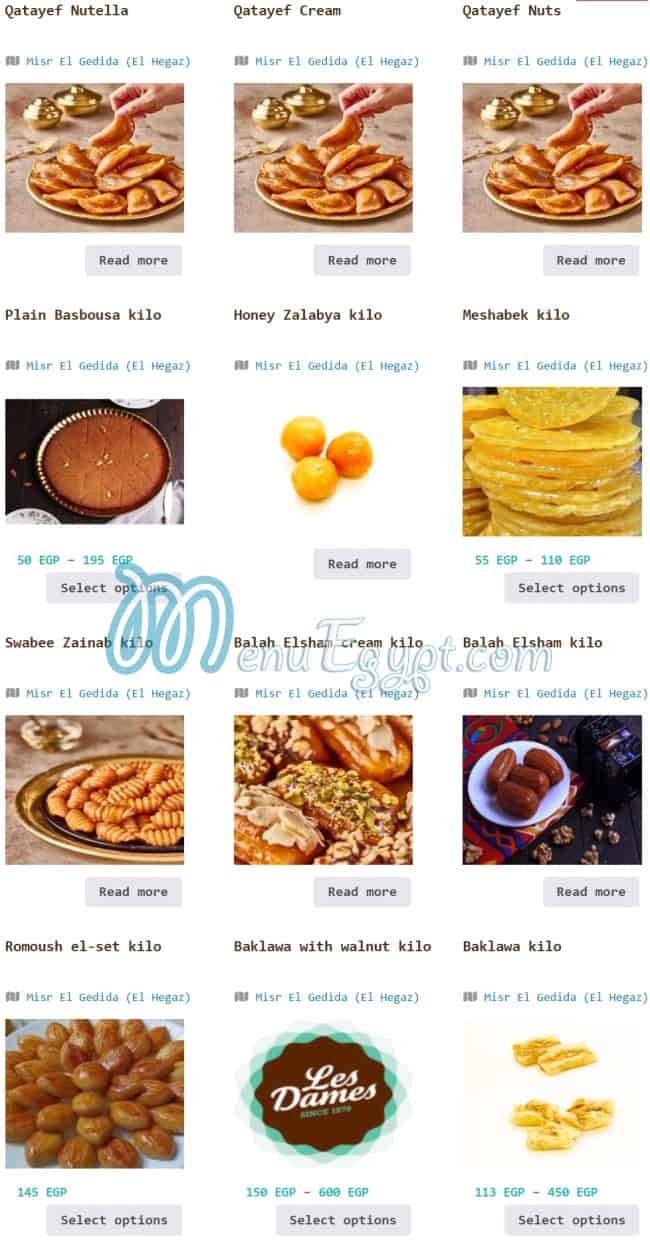Viewport: 650px width, 1249px height.
Task: Open the Swabee Zainab kilo product image
Action: pos(94,789)
